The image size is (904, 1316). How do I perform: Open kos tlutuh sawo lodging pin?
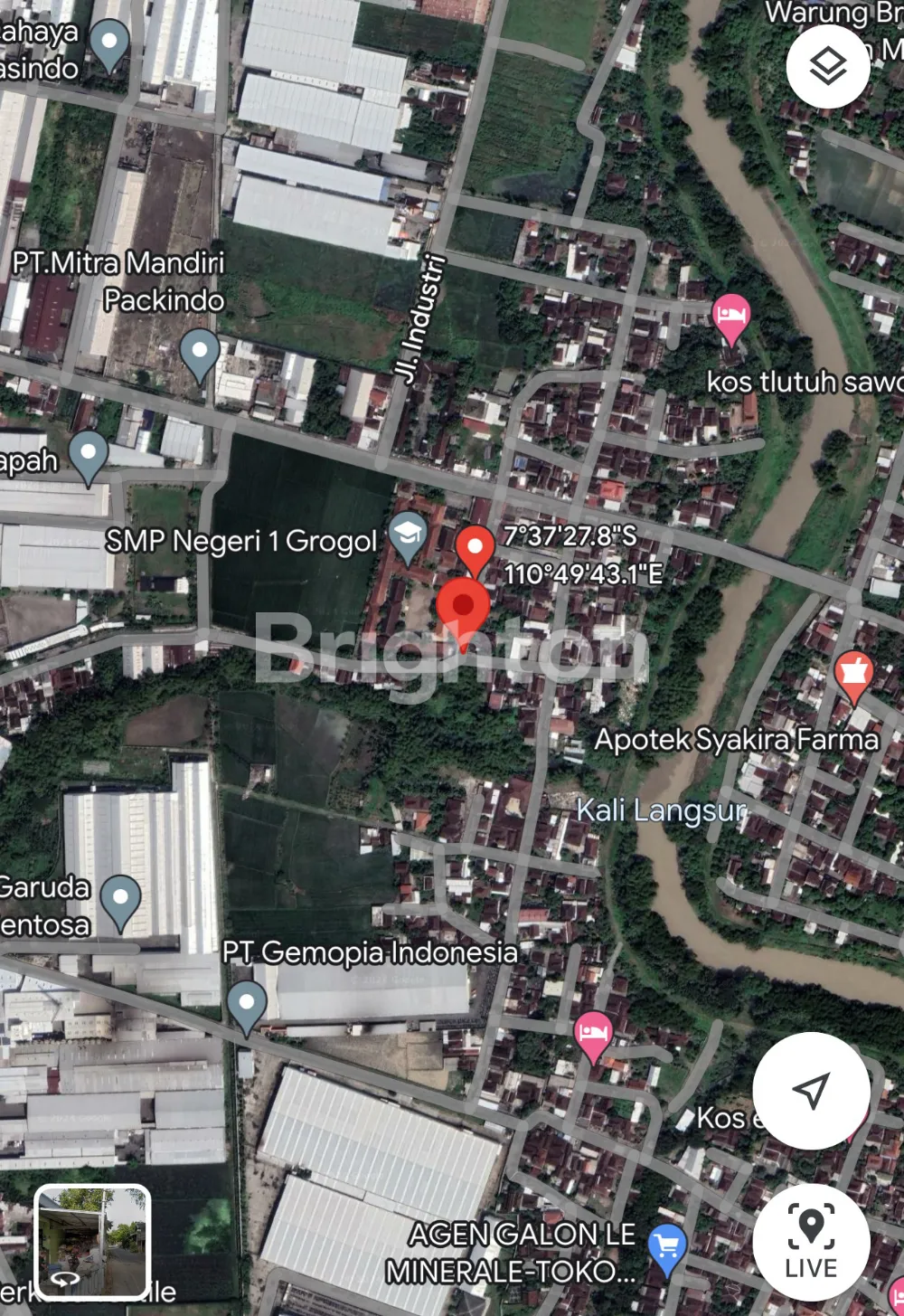click(730, 317)
